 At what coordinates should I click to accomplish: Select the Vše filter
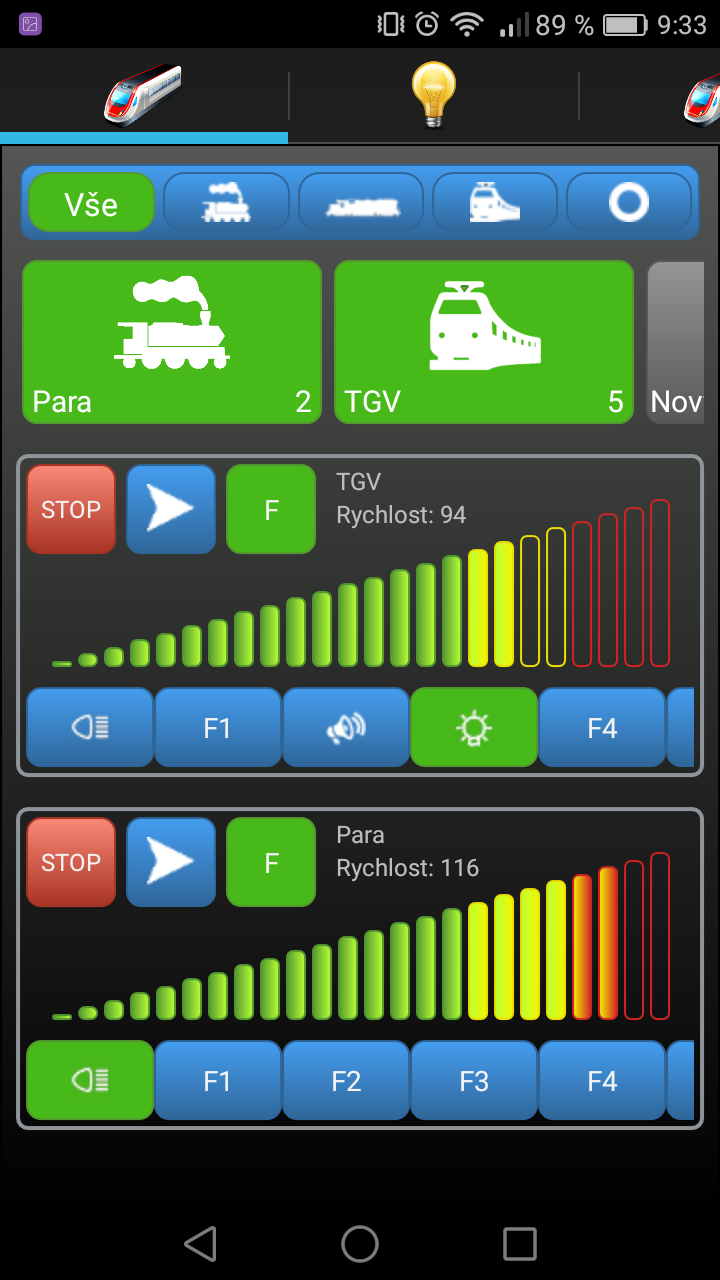coord(91,204)
